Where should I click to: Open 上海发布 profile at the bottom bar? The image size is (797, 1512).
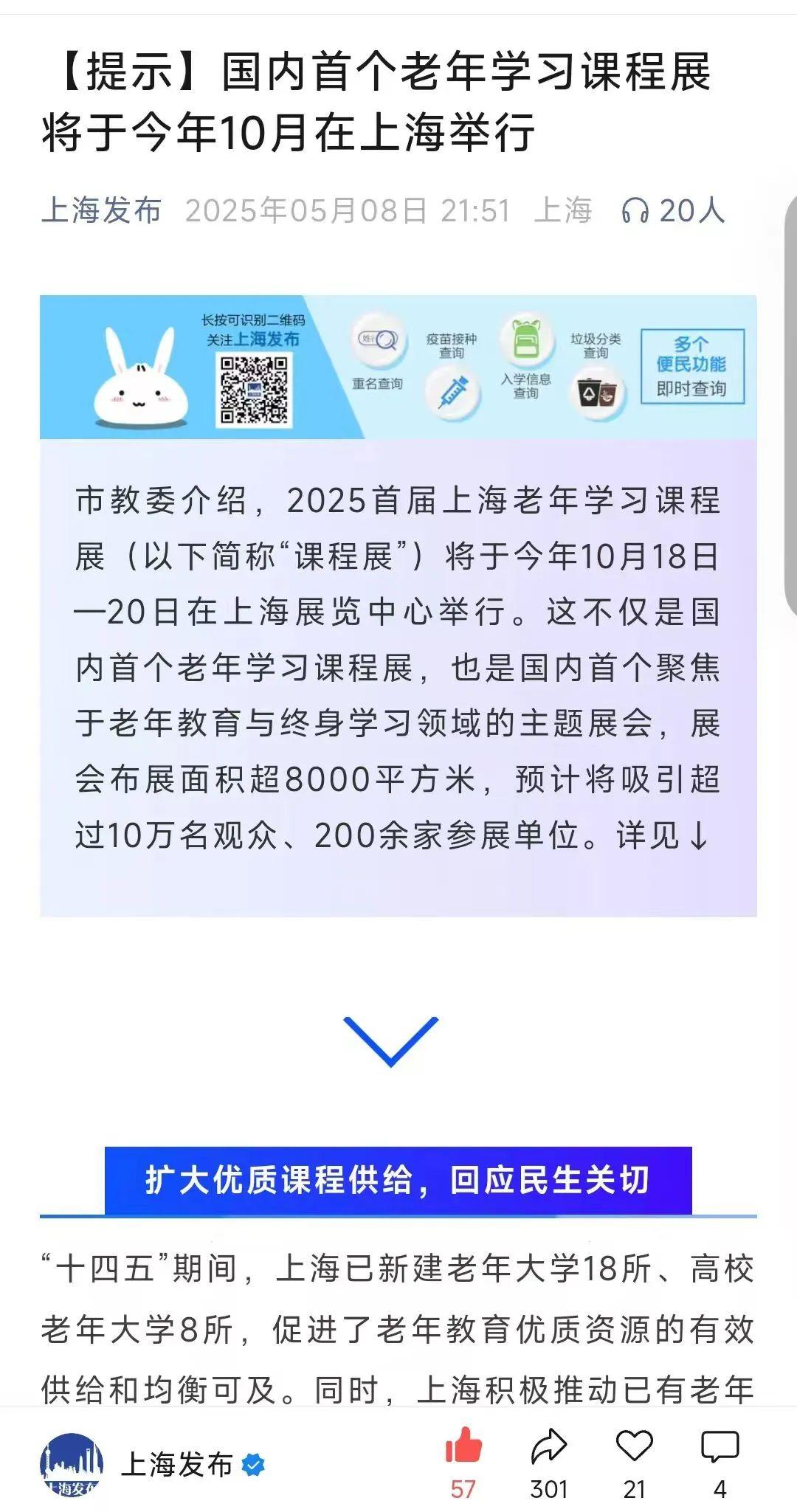click(176, 1464)
